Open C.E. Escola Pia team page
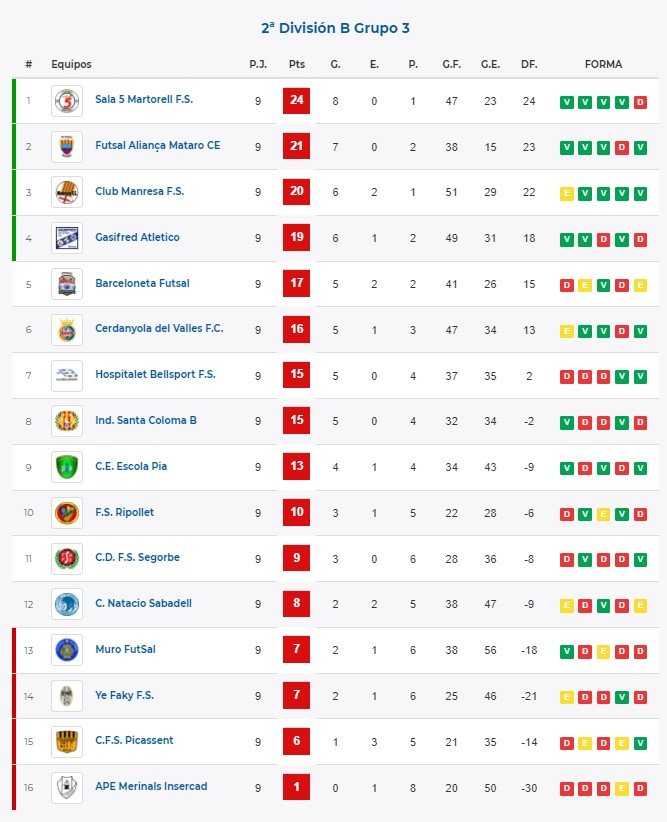Image resolution: width=667 pixels, height=822 pixels. pyautogui.click(x=131, y=466)
